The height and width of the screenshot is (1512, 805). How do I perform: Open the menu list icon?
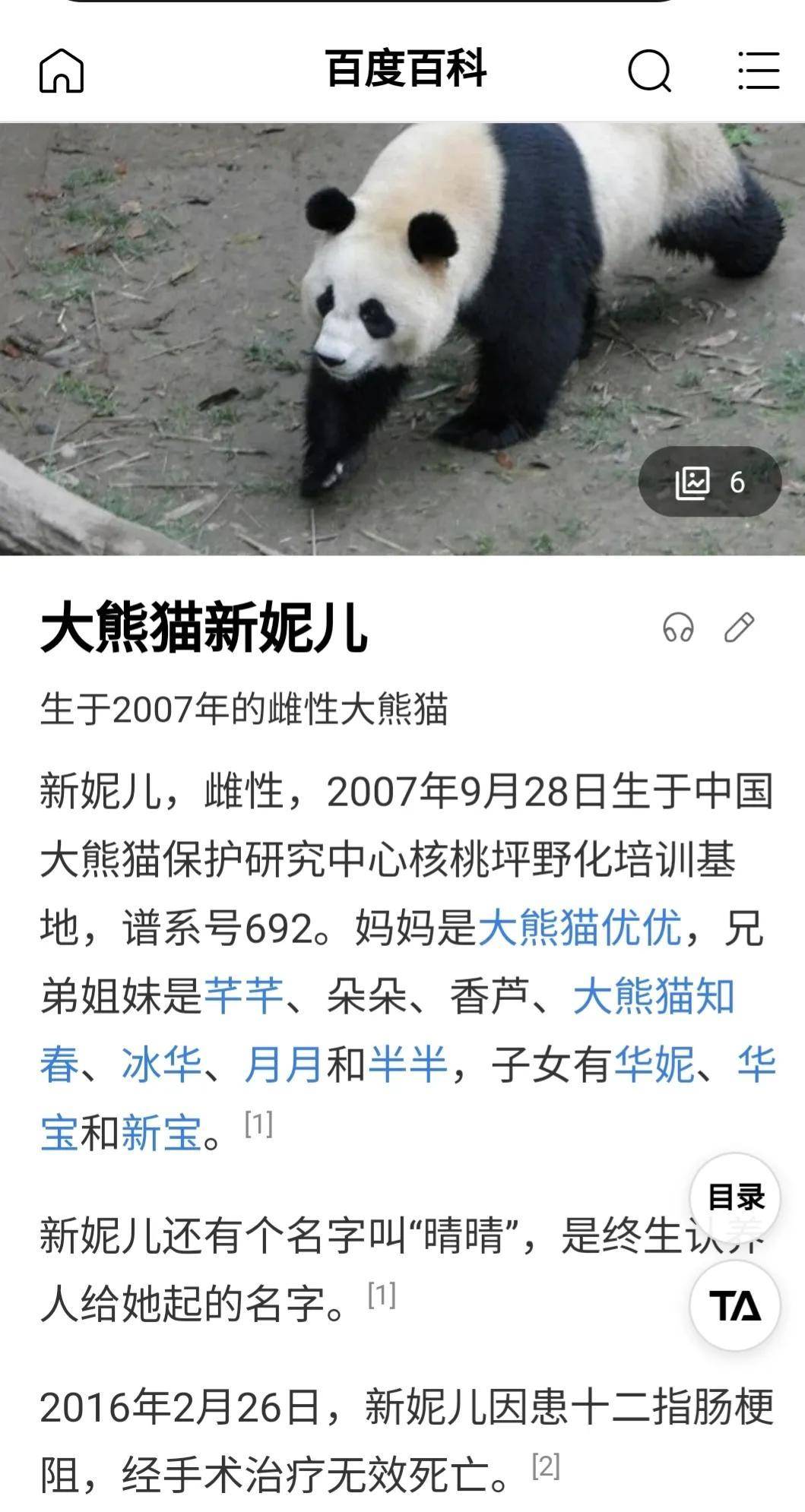click(x=758, y=71)
